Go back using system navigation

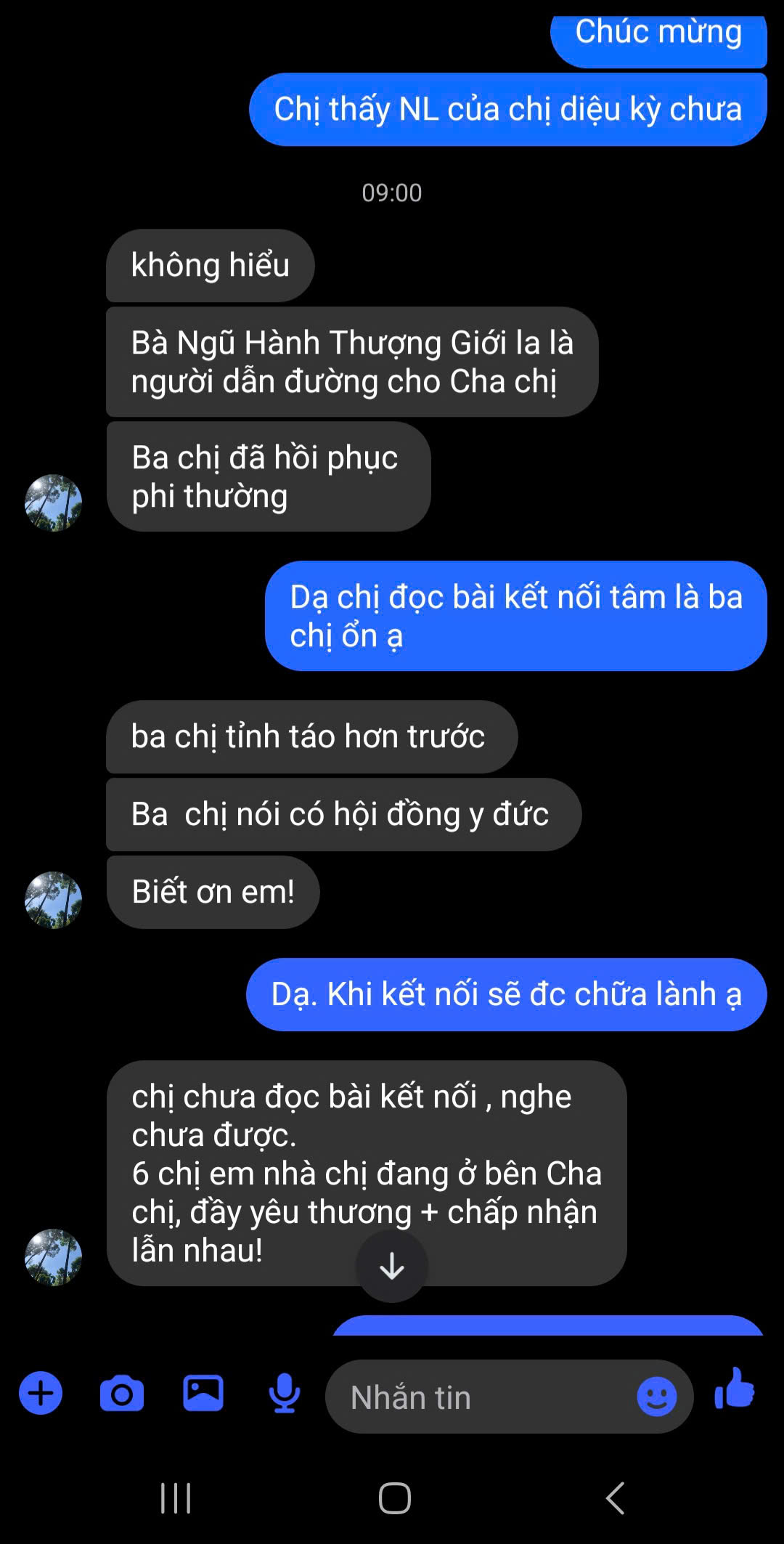tap(615, 1498)
